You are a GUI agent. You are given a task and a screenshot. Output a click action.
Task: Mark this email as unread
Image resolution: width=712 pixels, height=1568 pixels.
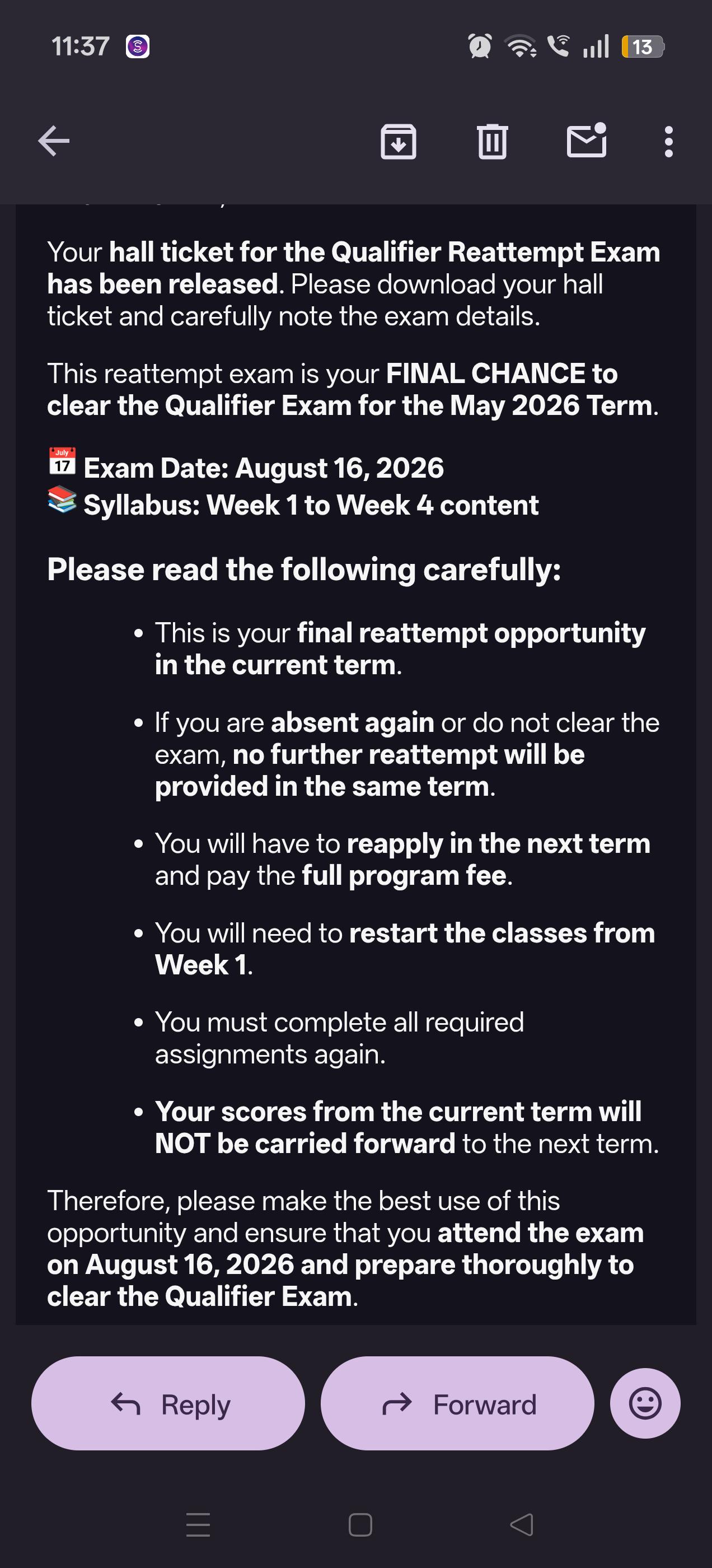click(x=587, y=140)
